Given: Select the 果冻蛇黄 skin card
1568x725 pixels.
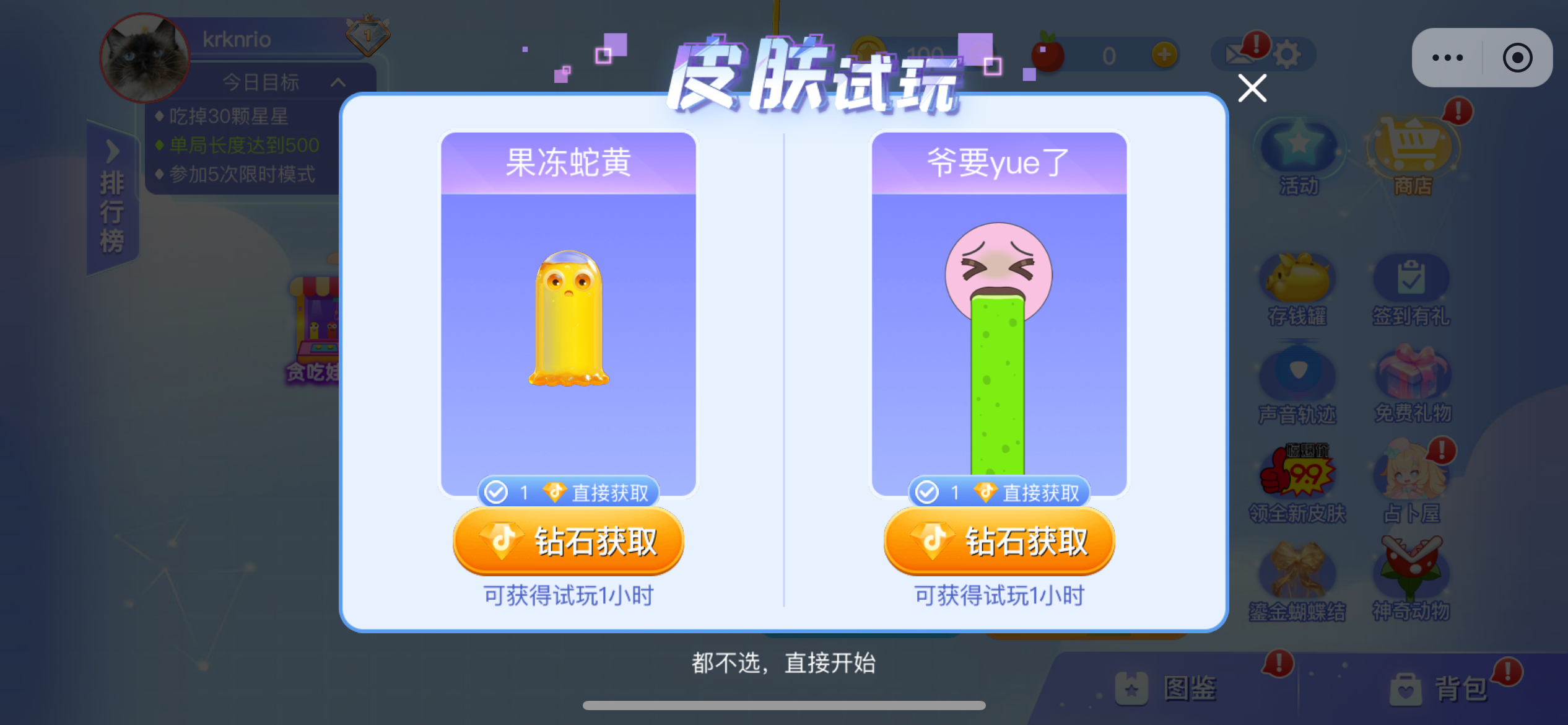Looking at the screenshot, I should pyautogui.click(x=568, y=316).
